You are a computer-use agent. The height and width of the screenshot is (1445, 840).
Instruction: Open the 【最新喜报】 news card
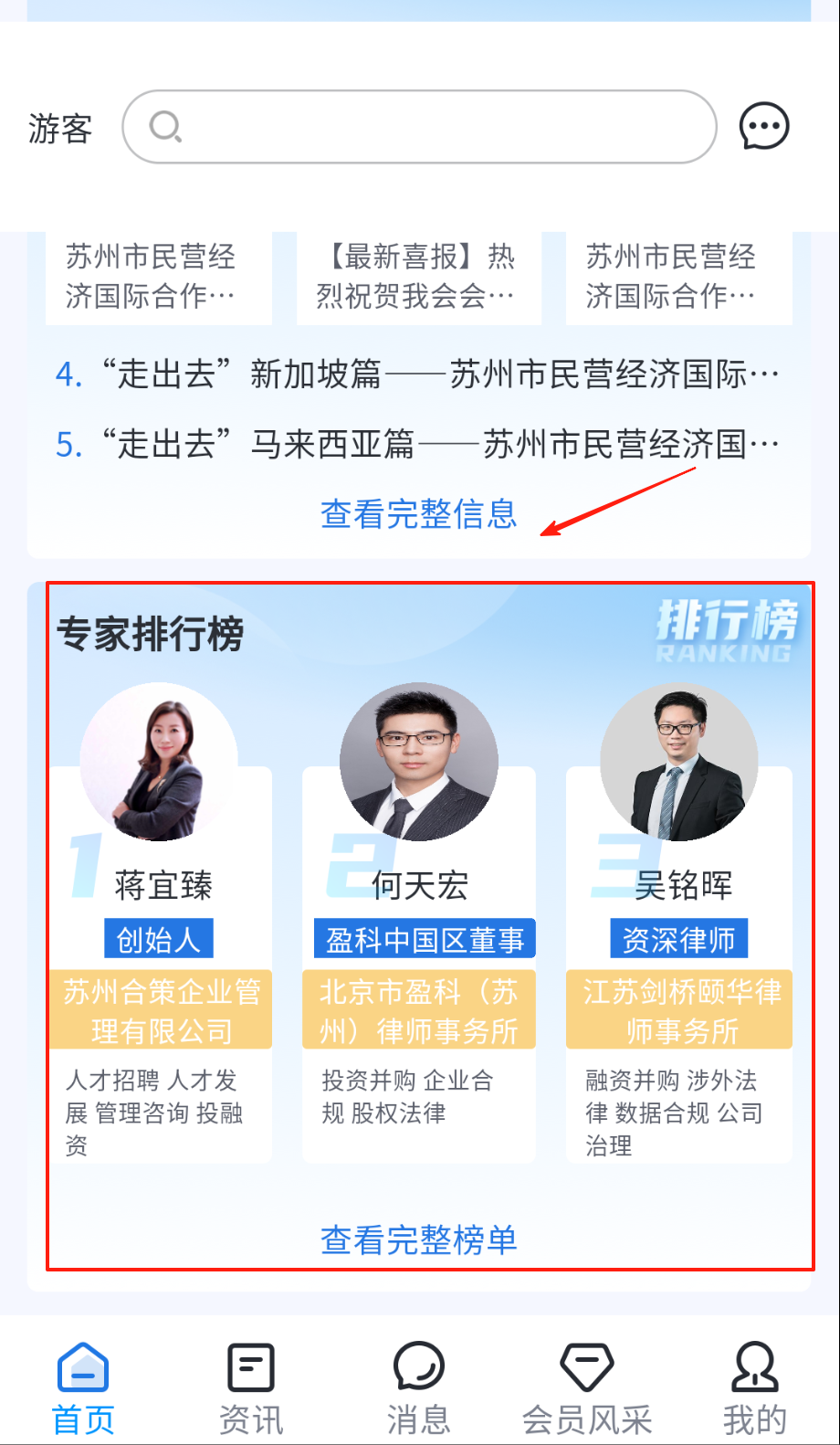pos(418,276)
